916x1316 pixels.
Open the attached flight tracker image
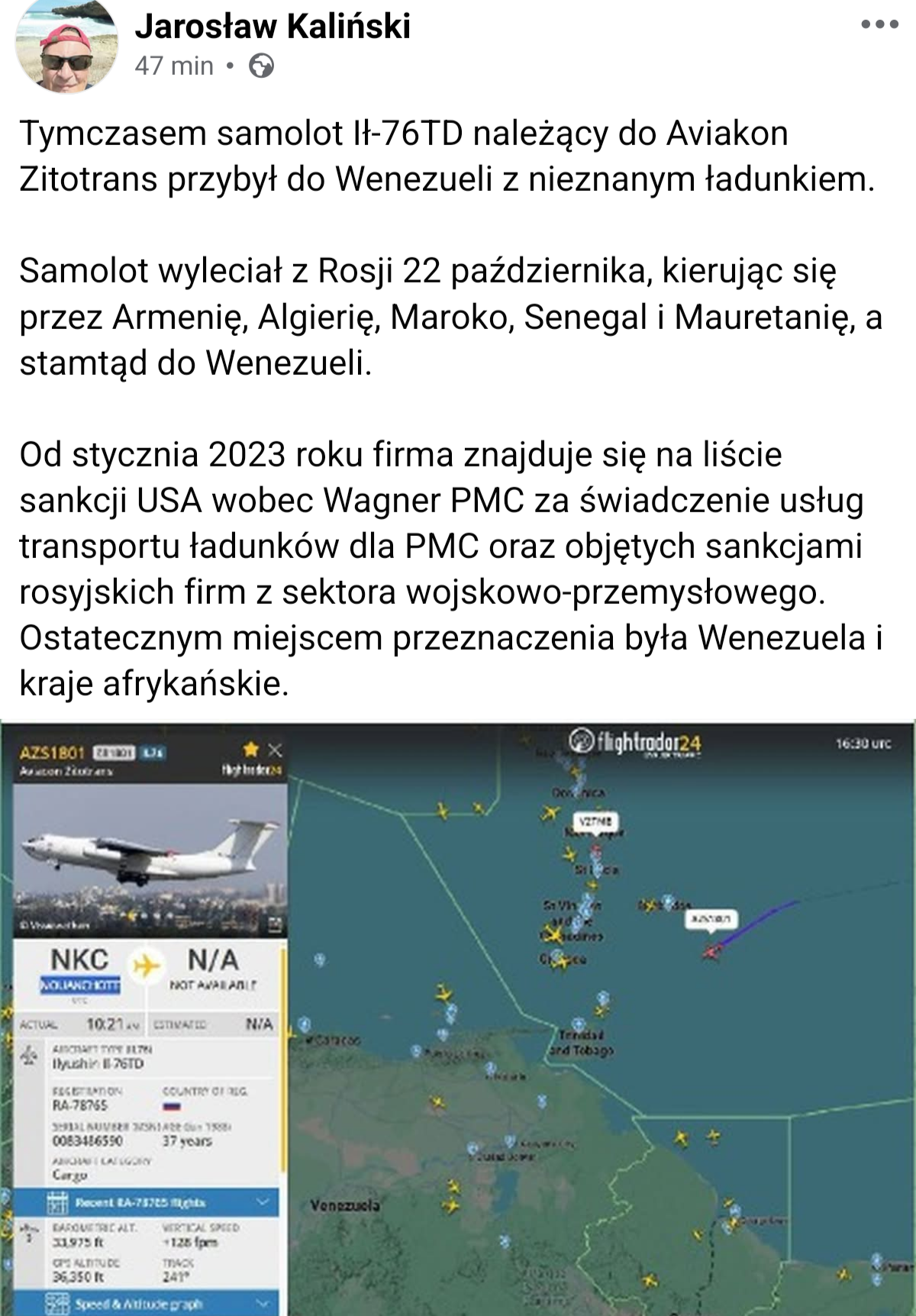tap(458, 1018)
